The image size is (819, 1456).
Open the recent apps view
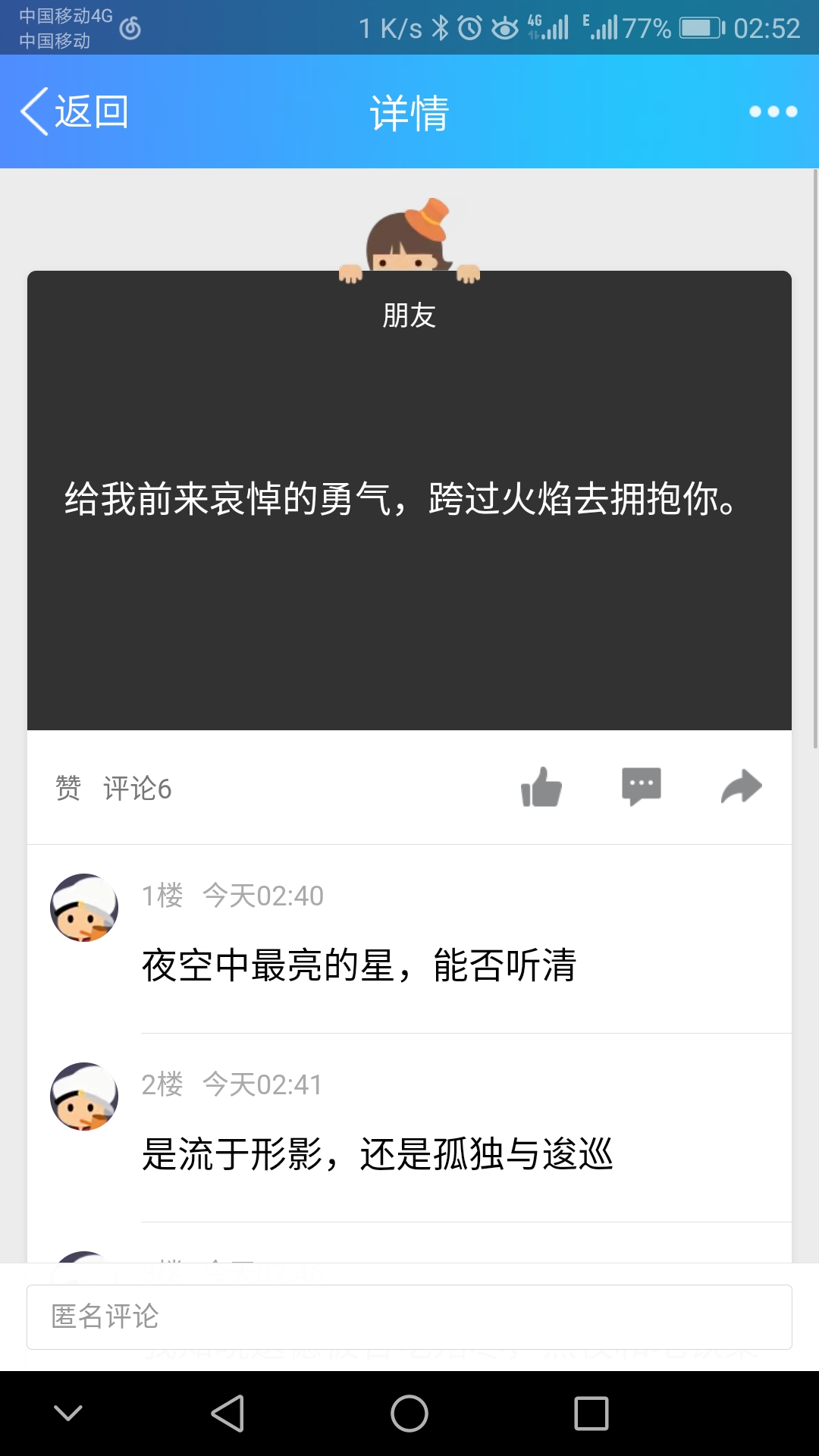591,1414
